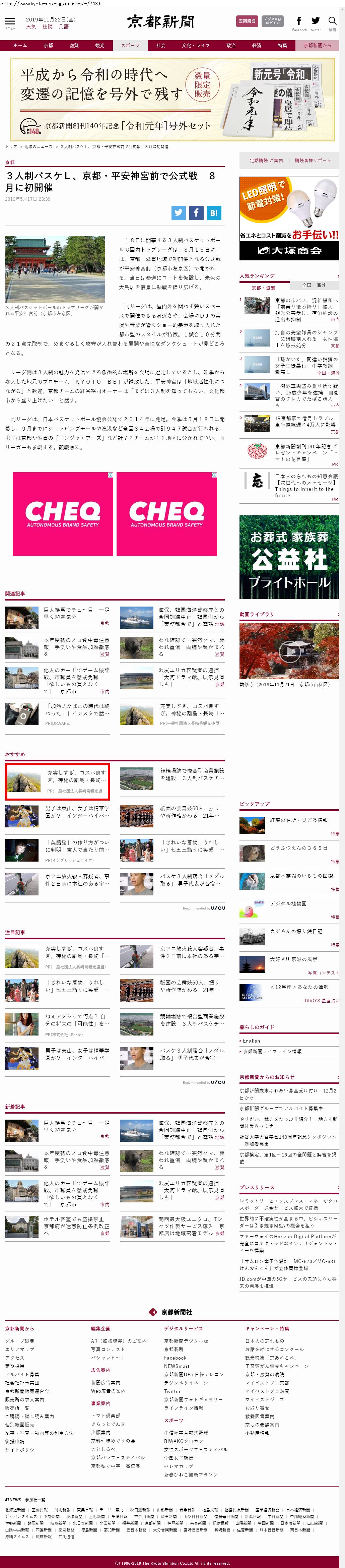Share article via Facebook button
The width and height of the screenshot is (345, 1568).
pyautogui.click(x=196, y=212)
